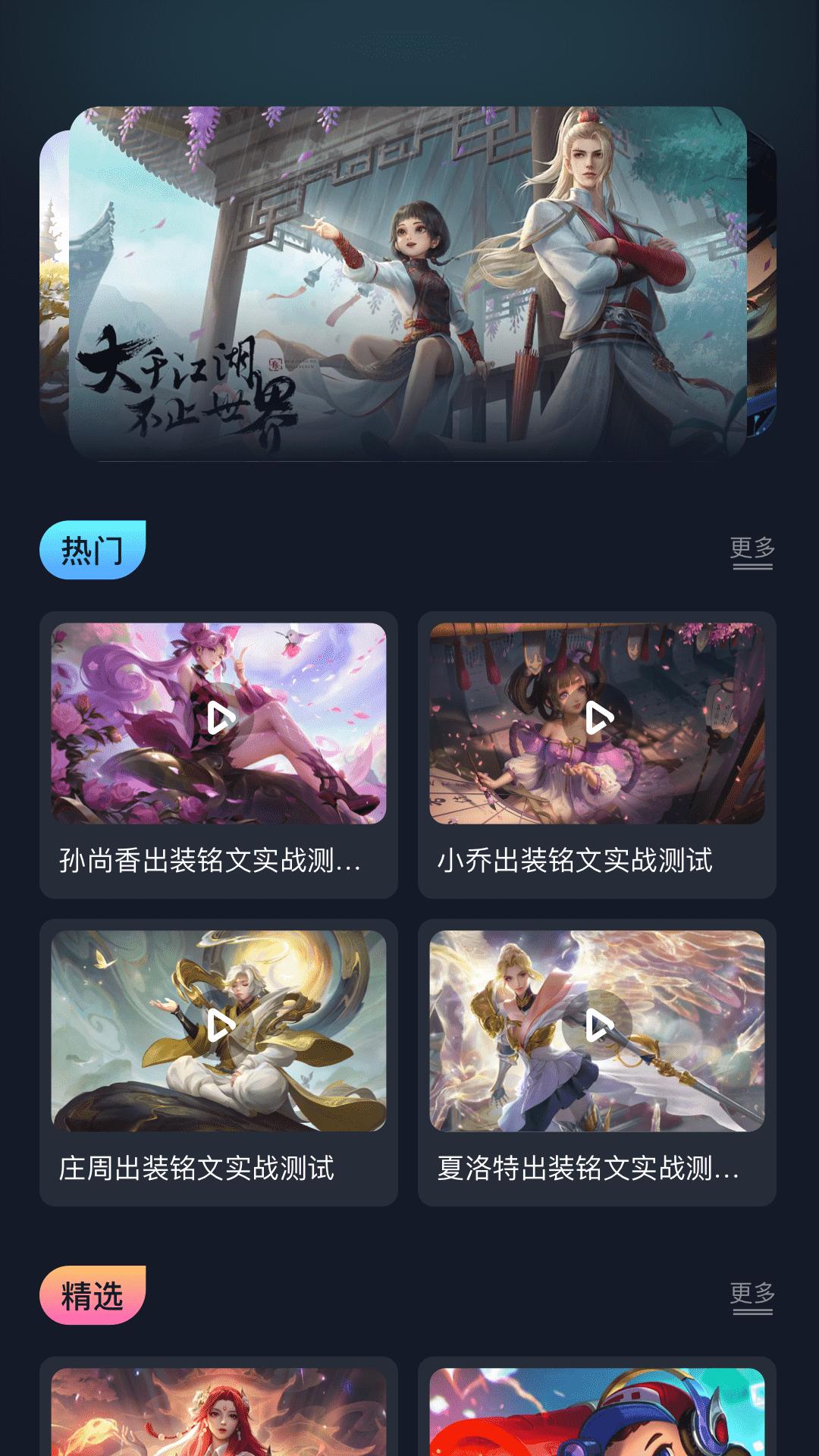The image size is (819, 1456).
Task: Open 孙尚香出装铭文实战测试 title link
Action: pyautogui.click(x=212, y=862)
